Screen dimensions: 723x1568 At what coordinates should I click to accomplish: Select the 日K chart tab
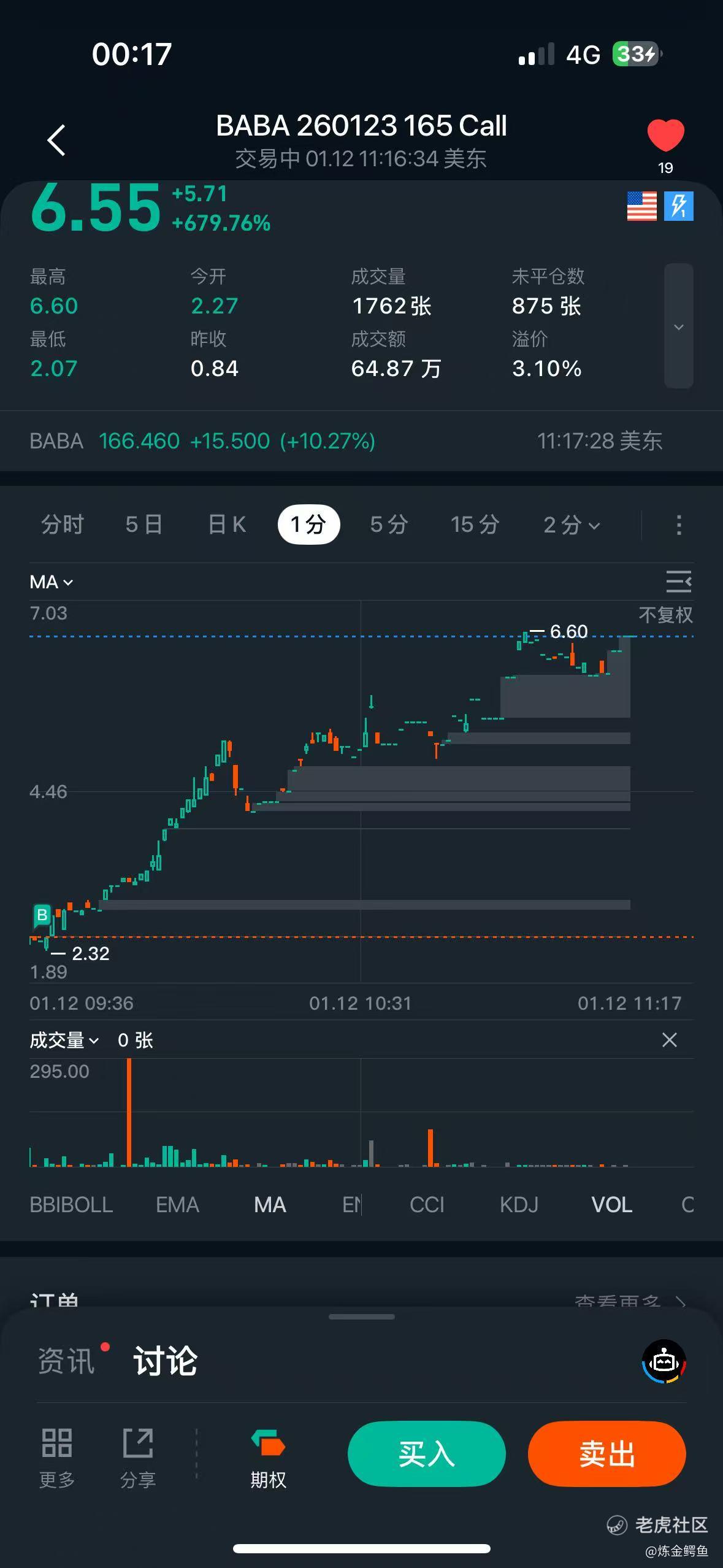pos(227,525)
